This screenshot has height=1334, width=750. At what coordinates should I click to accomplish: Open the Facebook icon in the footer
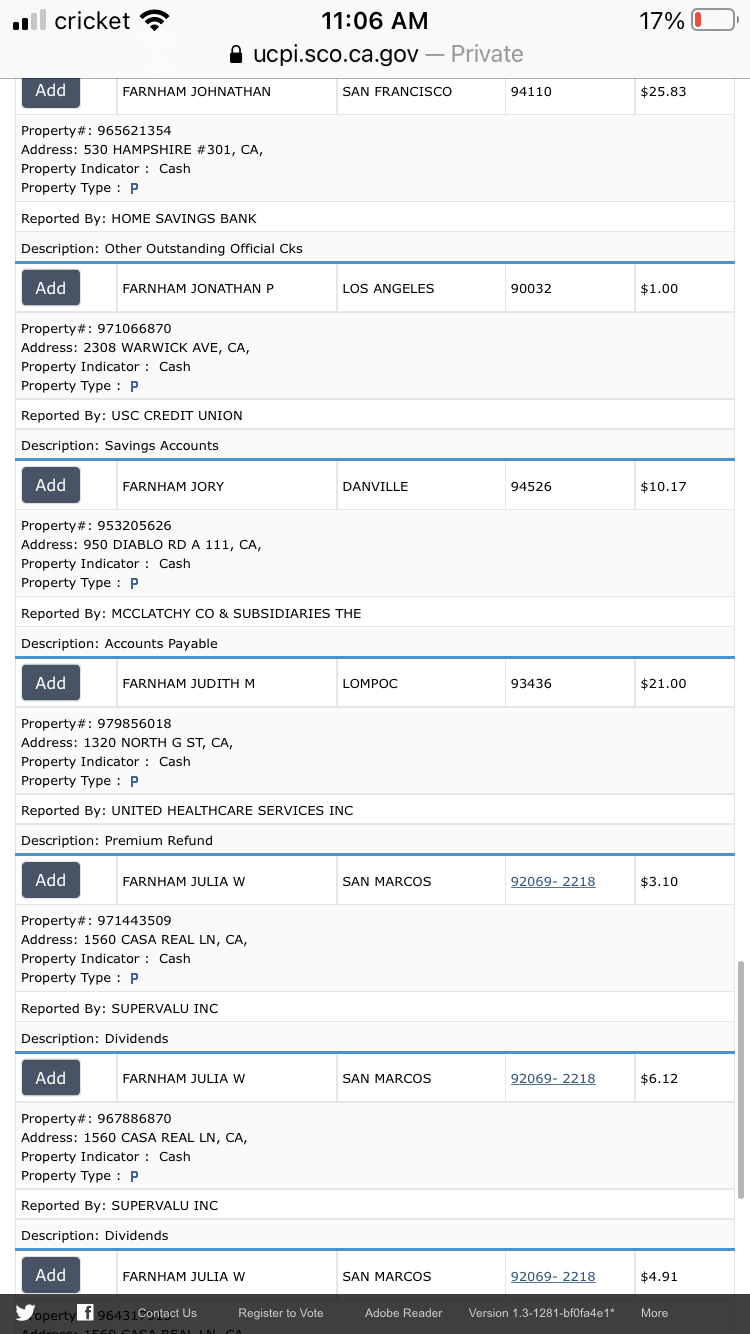coord(86,1313)
